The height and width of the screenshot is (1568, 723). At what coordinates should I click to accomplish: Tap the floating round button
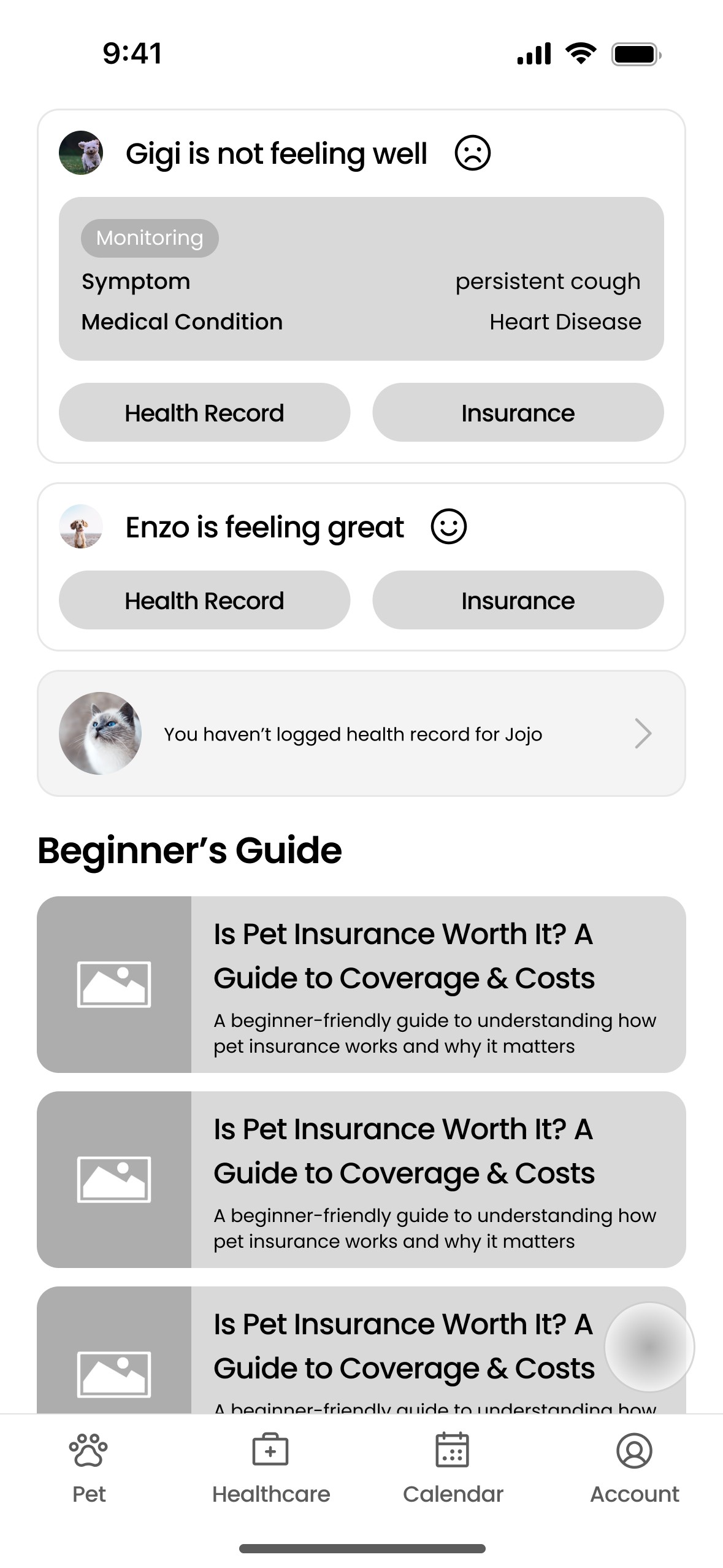point(649,1347)
